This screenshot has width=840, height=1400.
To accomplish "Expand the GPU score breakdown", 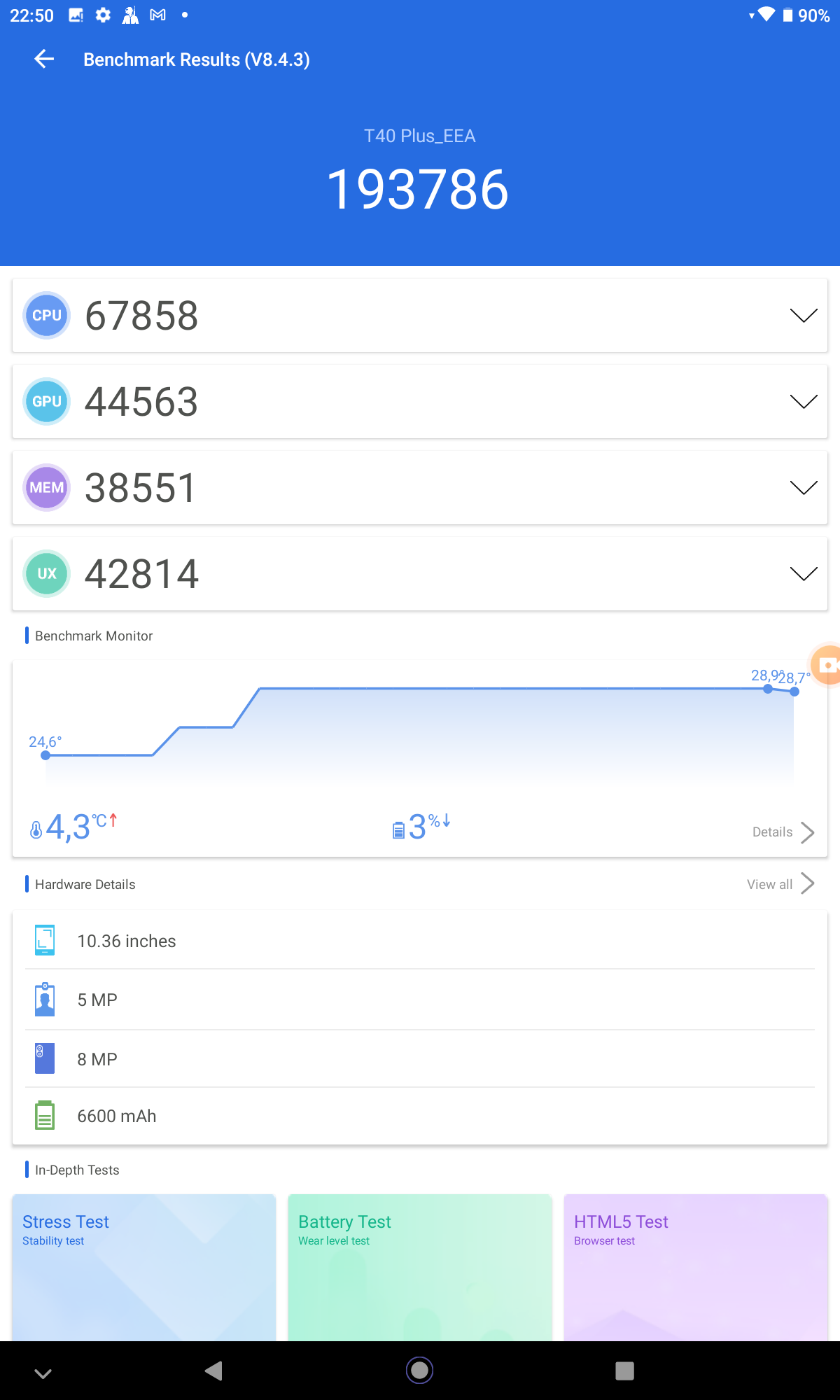I will pyautogui.click(x=803, y=402).
